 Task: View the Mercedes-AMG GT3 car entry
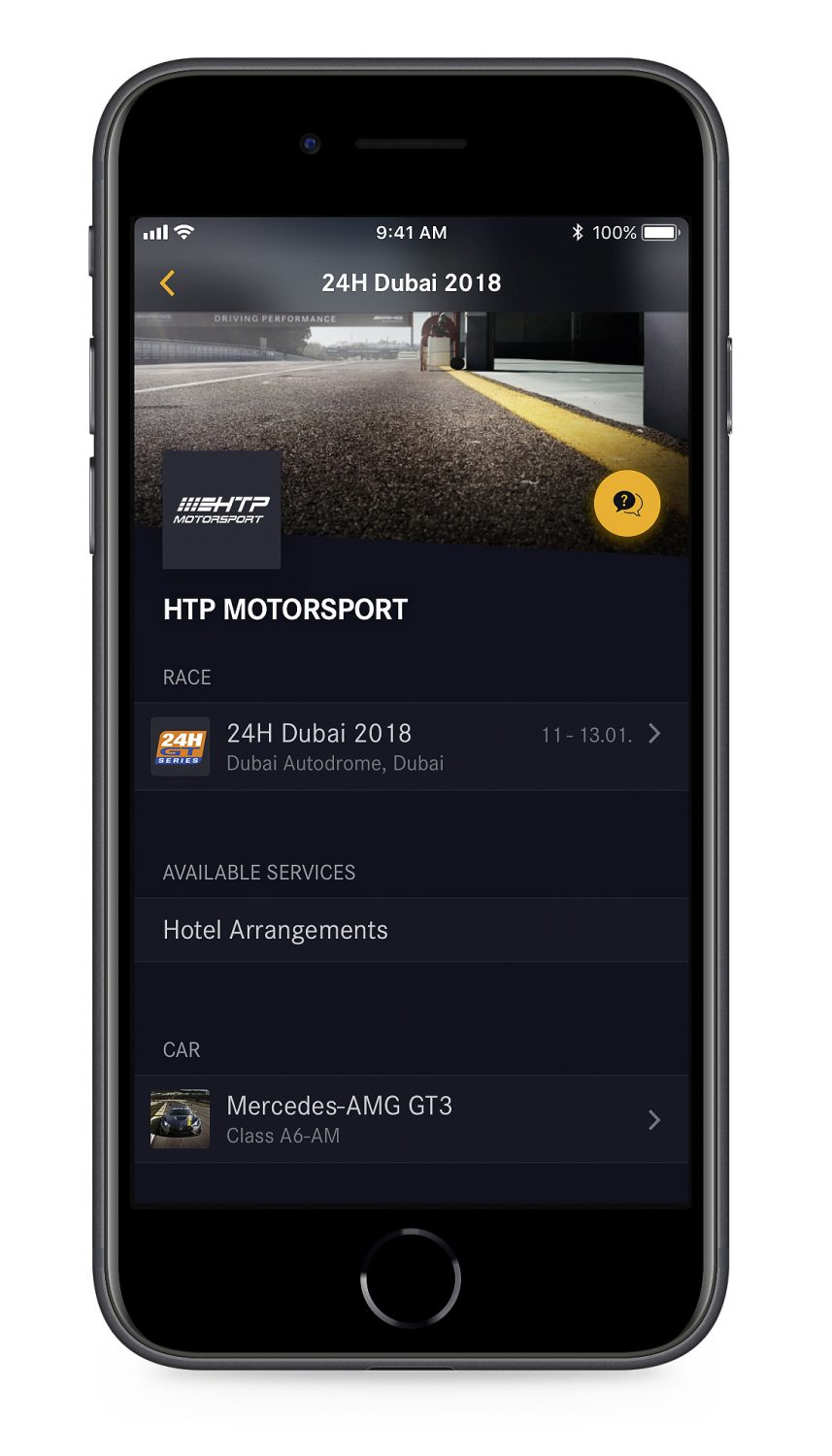pyautogui.click(x=411, y=1119)
